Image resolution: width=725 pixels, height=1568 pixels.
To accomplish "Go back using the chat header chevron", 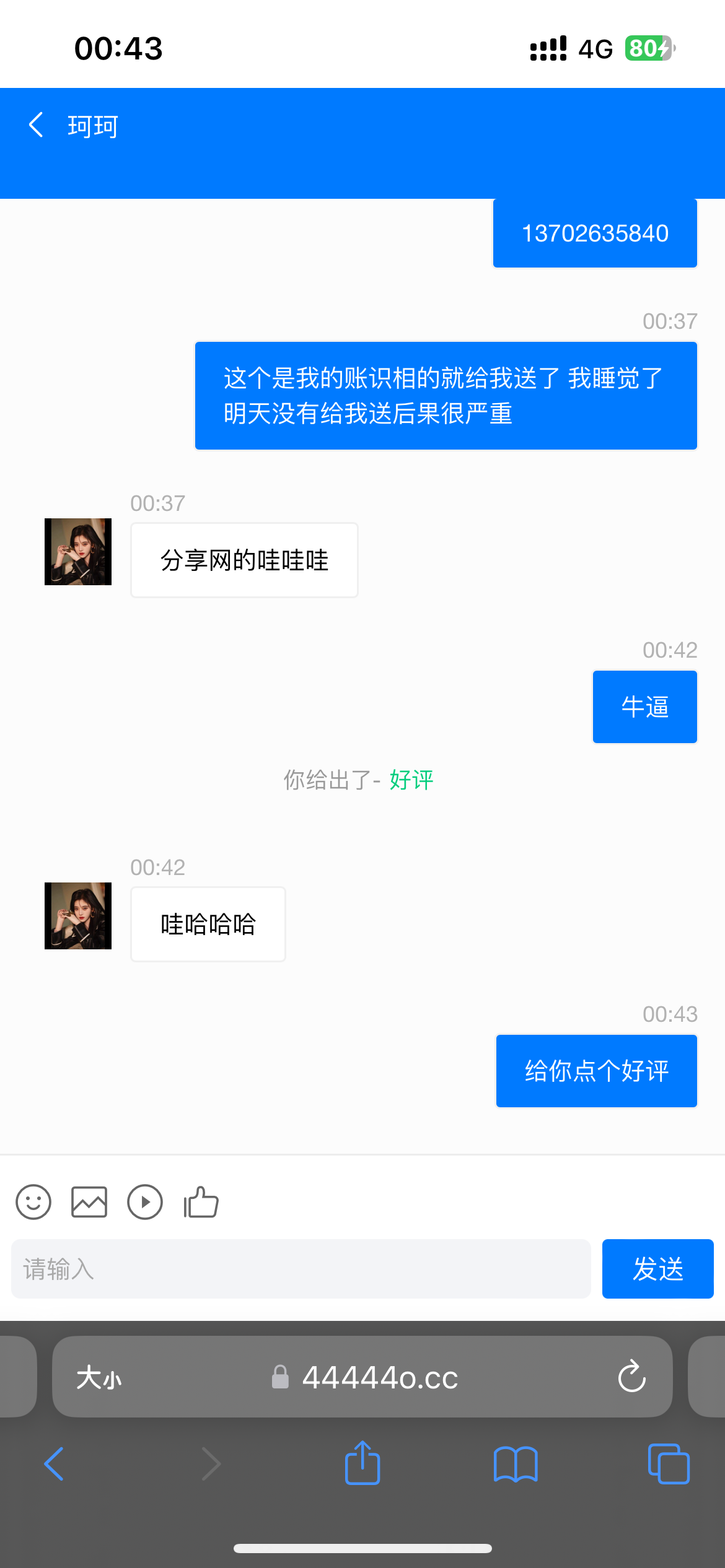I will [35, 124].
